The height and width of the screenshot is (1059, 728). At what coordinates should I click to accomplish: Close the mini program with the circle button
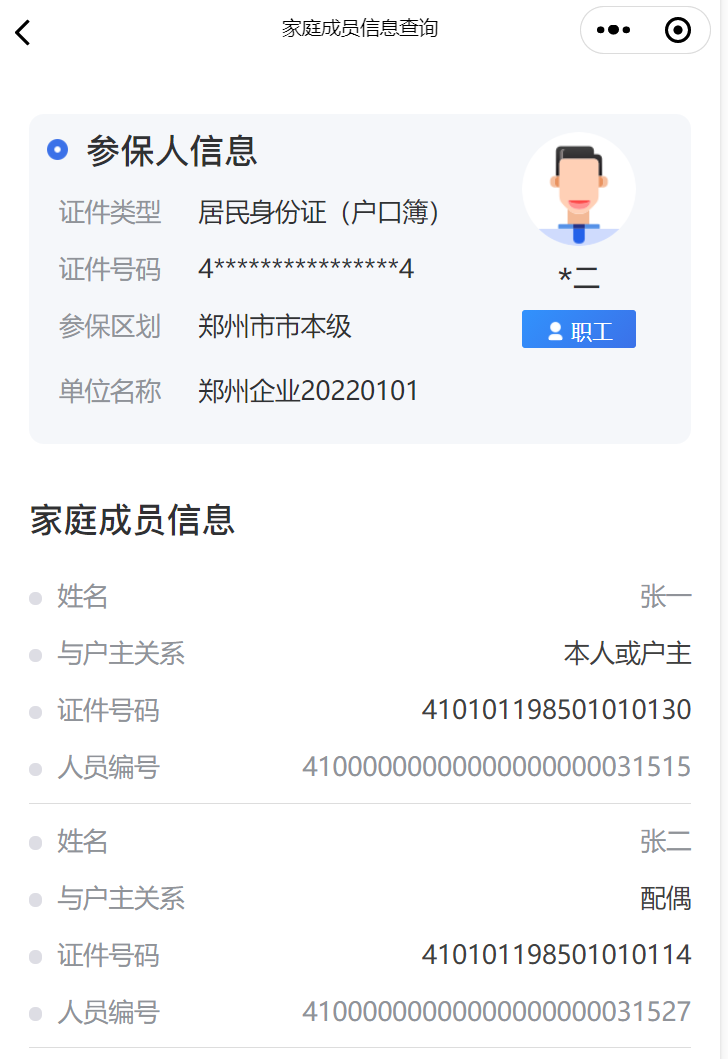click(x=678, y=31)
